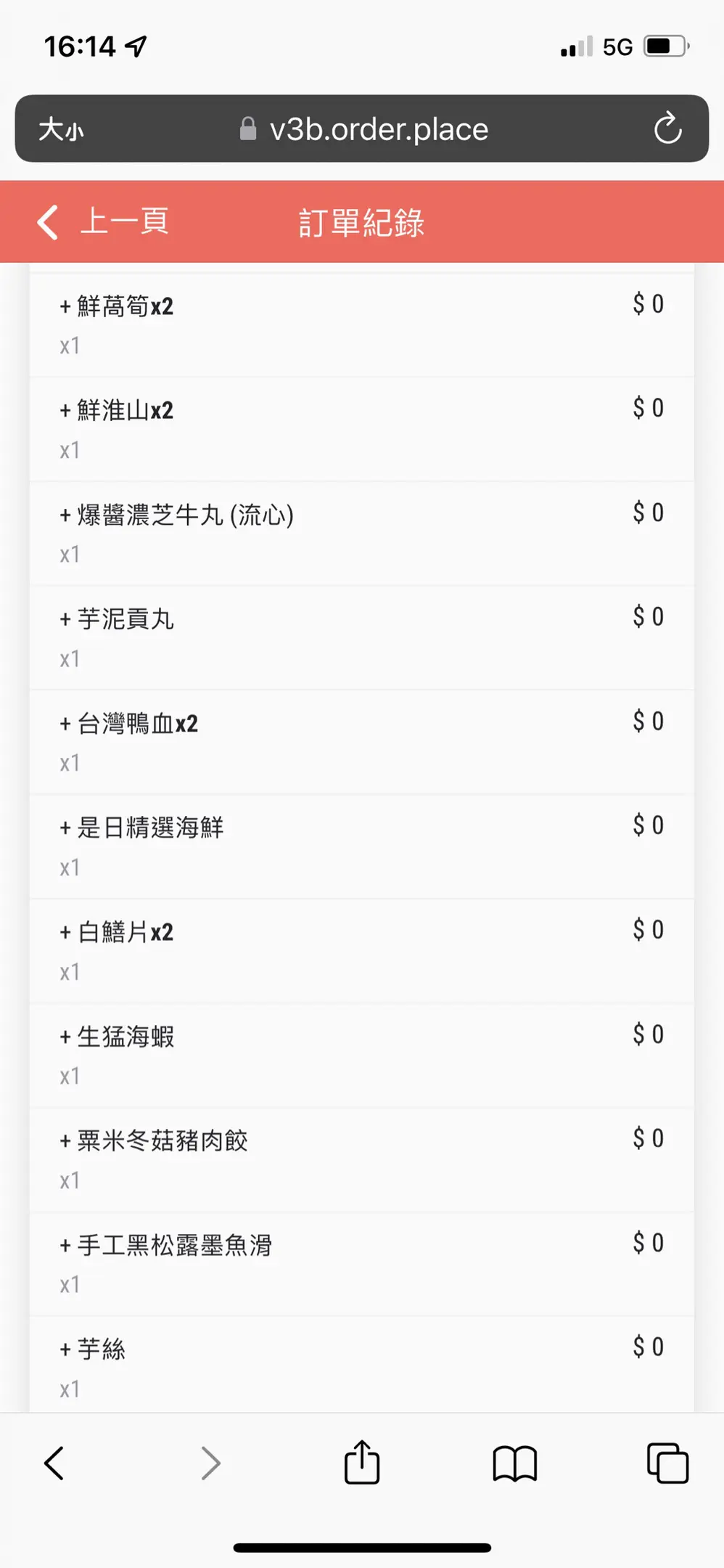The height and width of the screenshot is (1568, 724).
Task: Open Safari bookmarks
Action: click(514, 1463)
